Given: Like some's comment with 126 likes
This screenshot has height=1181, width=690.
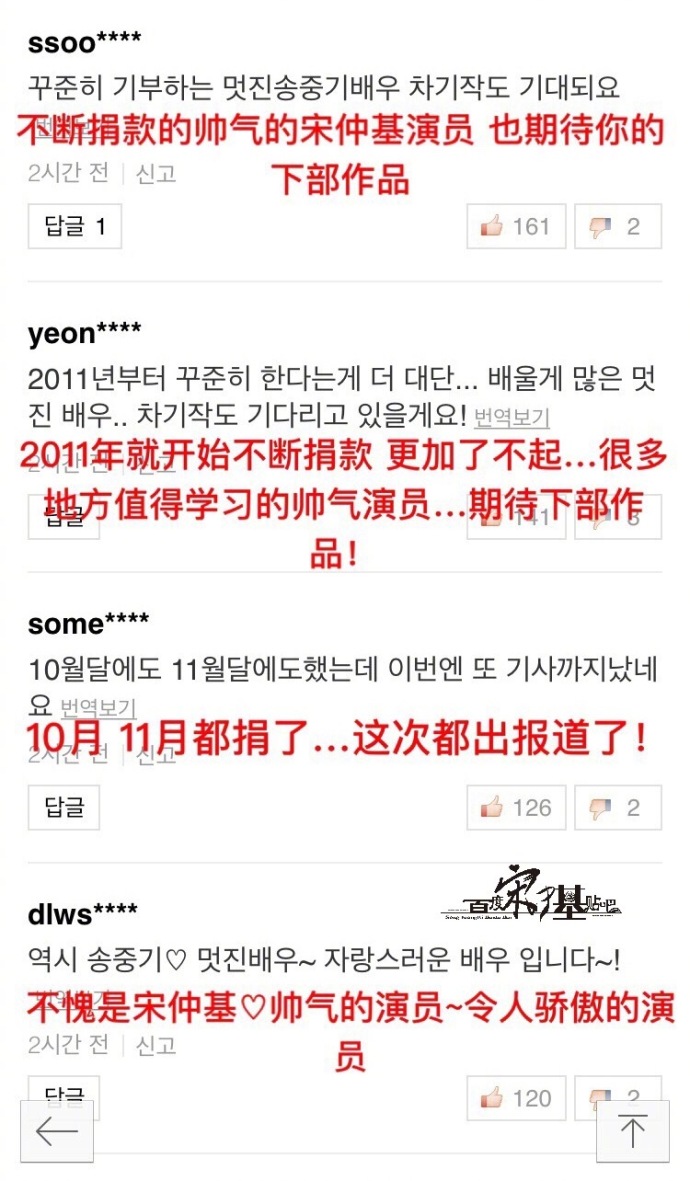Looking at the screenshot, I should point(516,807).
